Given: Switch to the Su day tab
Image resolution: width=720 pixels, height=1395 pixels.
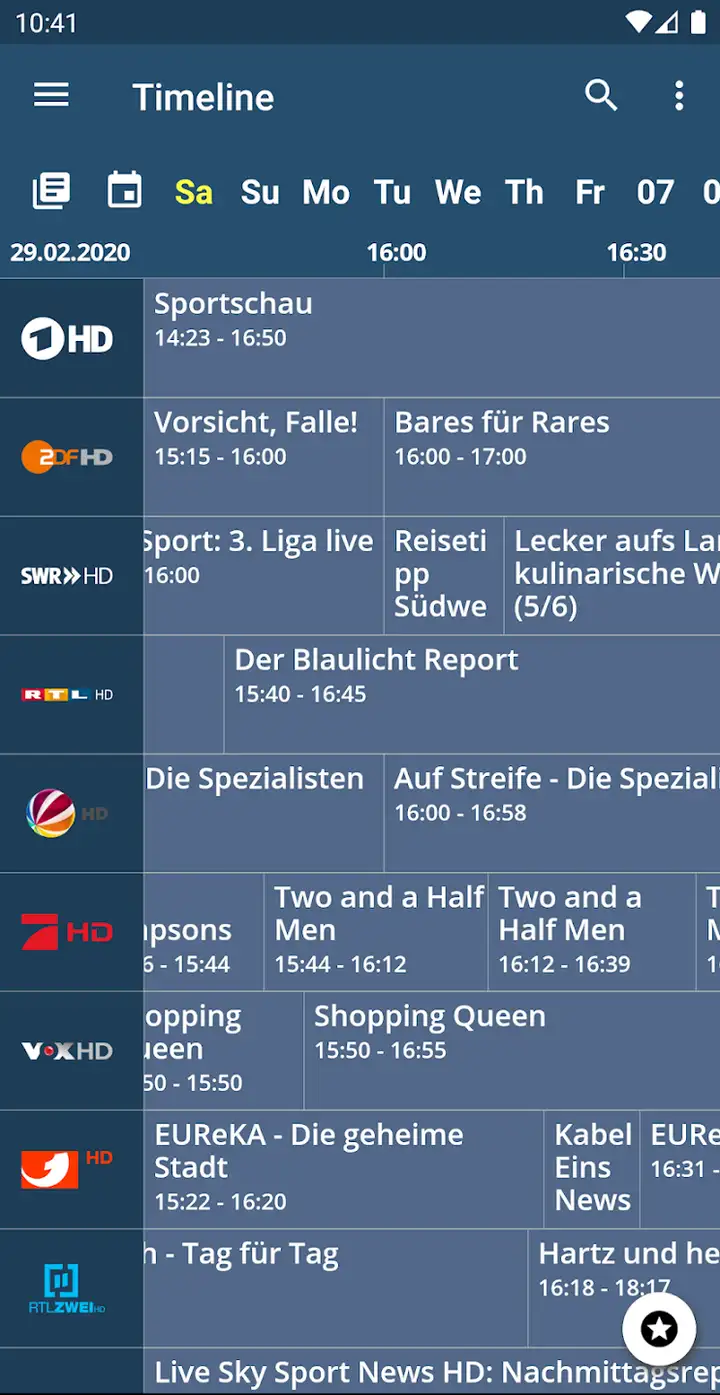Looking at the screenshot, I should click(x=260, y=192).
